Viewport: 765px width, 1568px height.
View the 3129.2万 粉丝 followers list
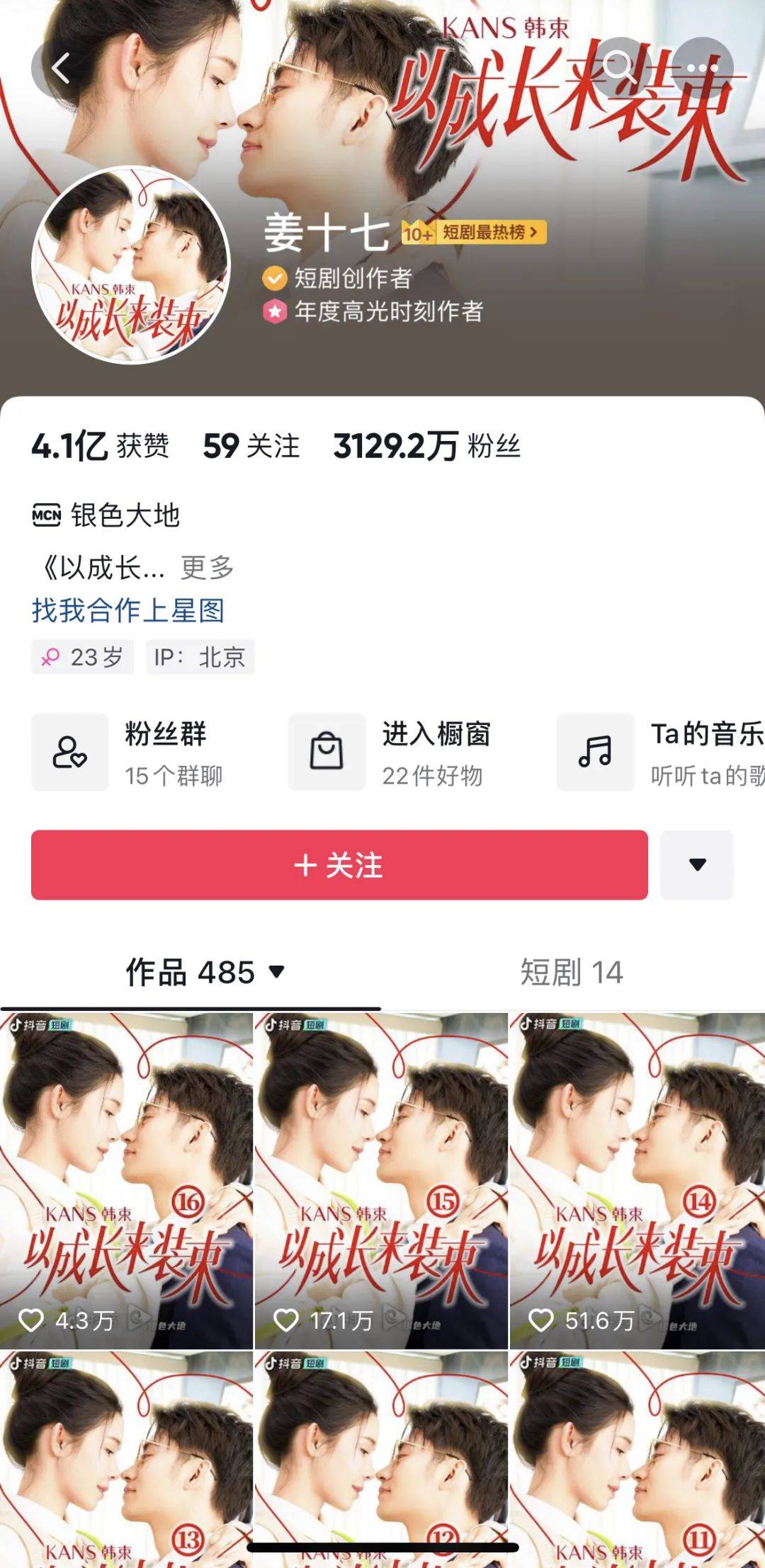(427, 446)
